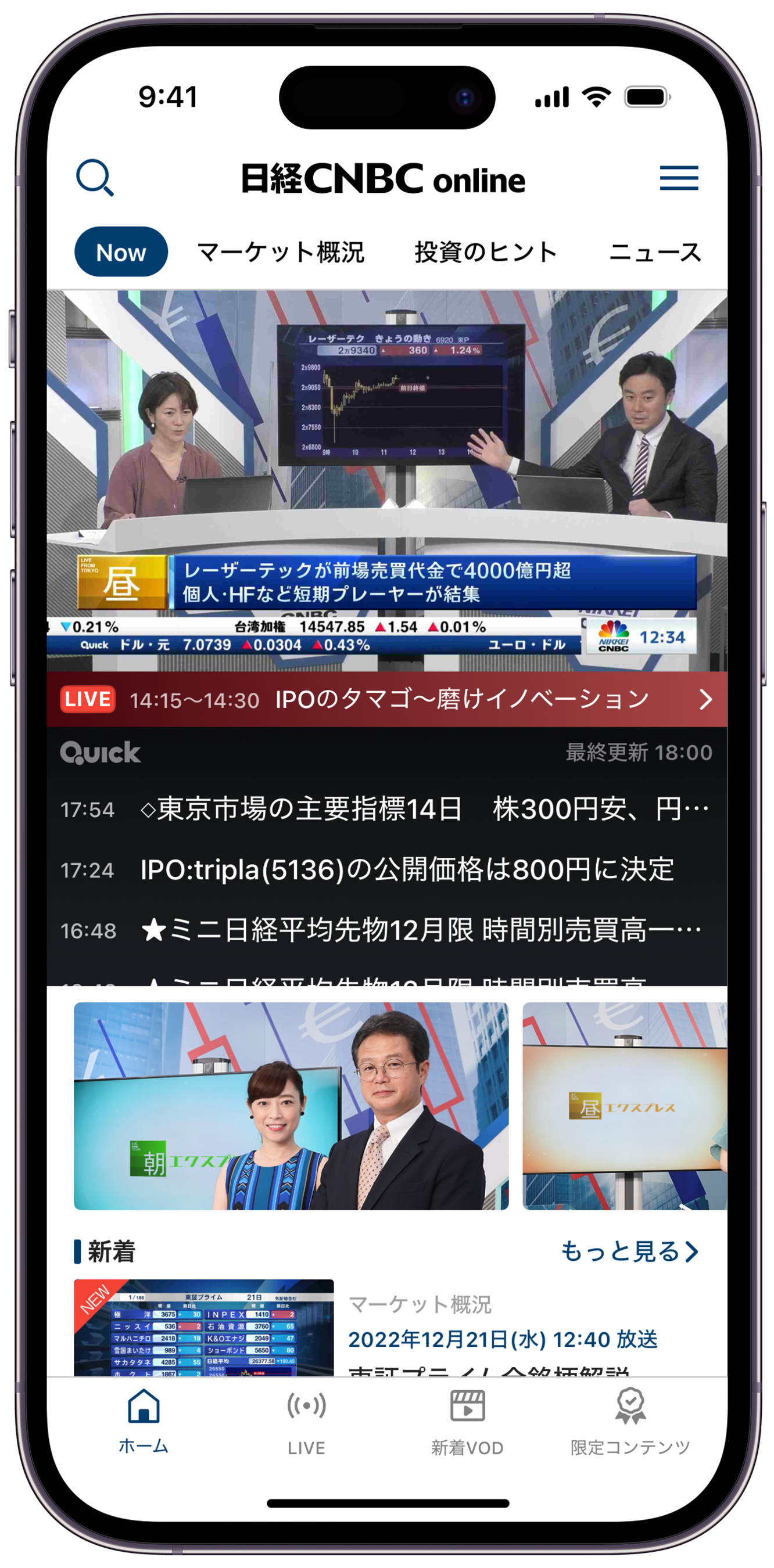This screenshot has width=774, height=1568.
Task: Switch to the ニュース tab
Action: [x=655, y=252]
